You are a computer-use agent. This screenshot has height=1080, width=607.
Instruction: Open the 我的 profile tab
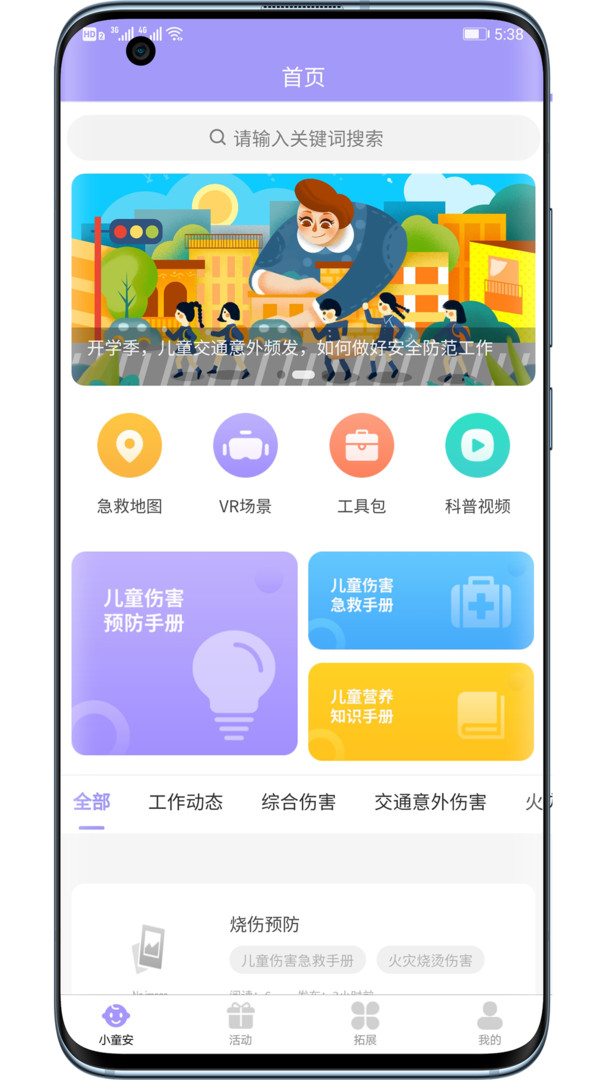pyautogui.click(x=489, y=1025)
